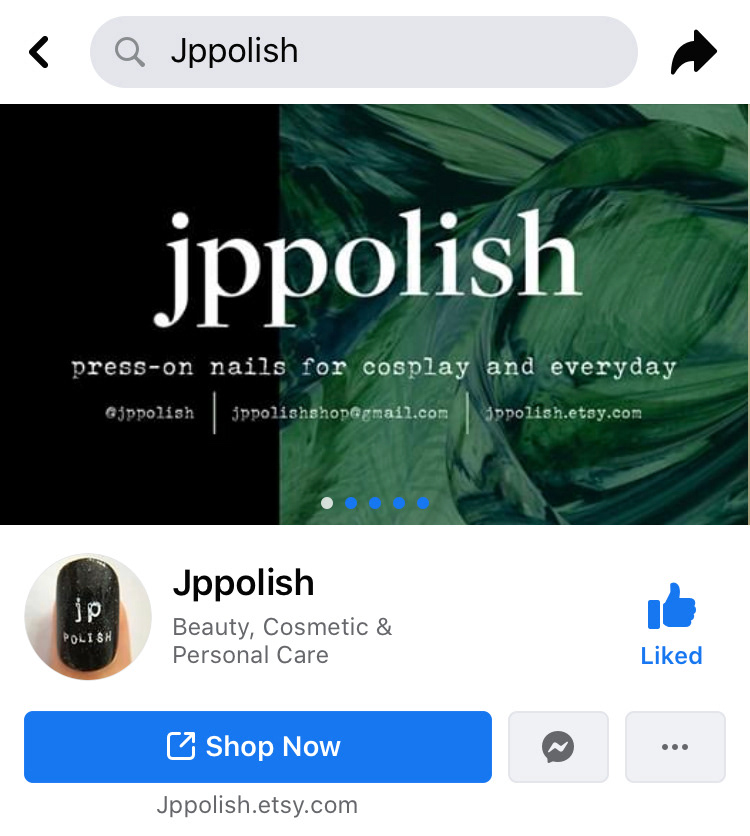Go back using the arrow
Image resolution: width=750 pixels, height=836 pixels.
tap(39, 52)
